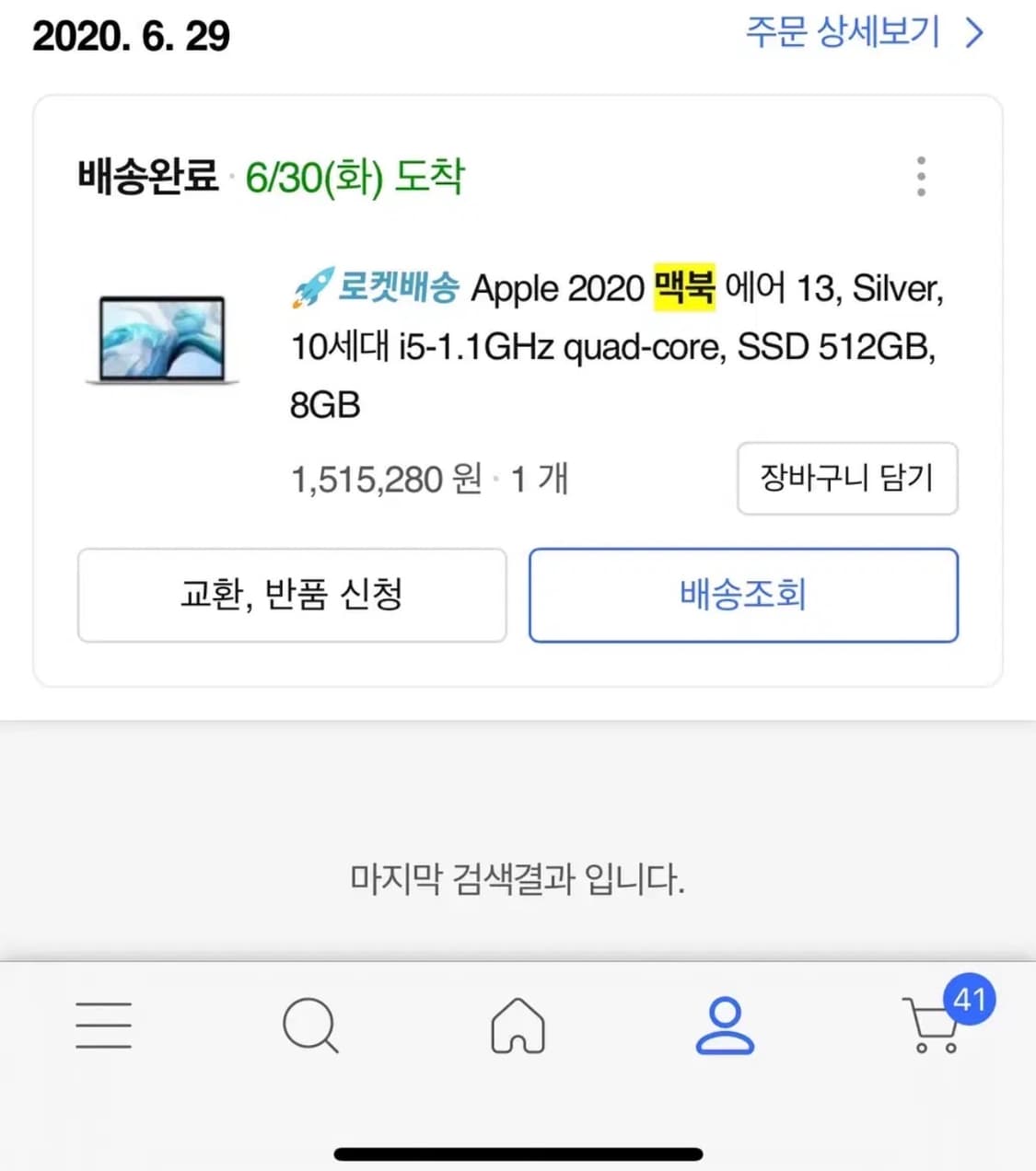Click the order date 2020. 6. 29 header

click(x=131, y=35)
